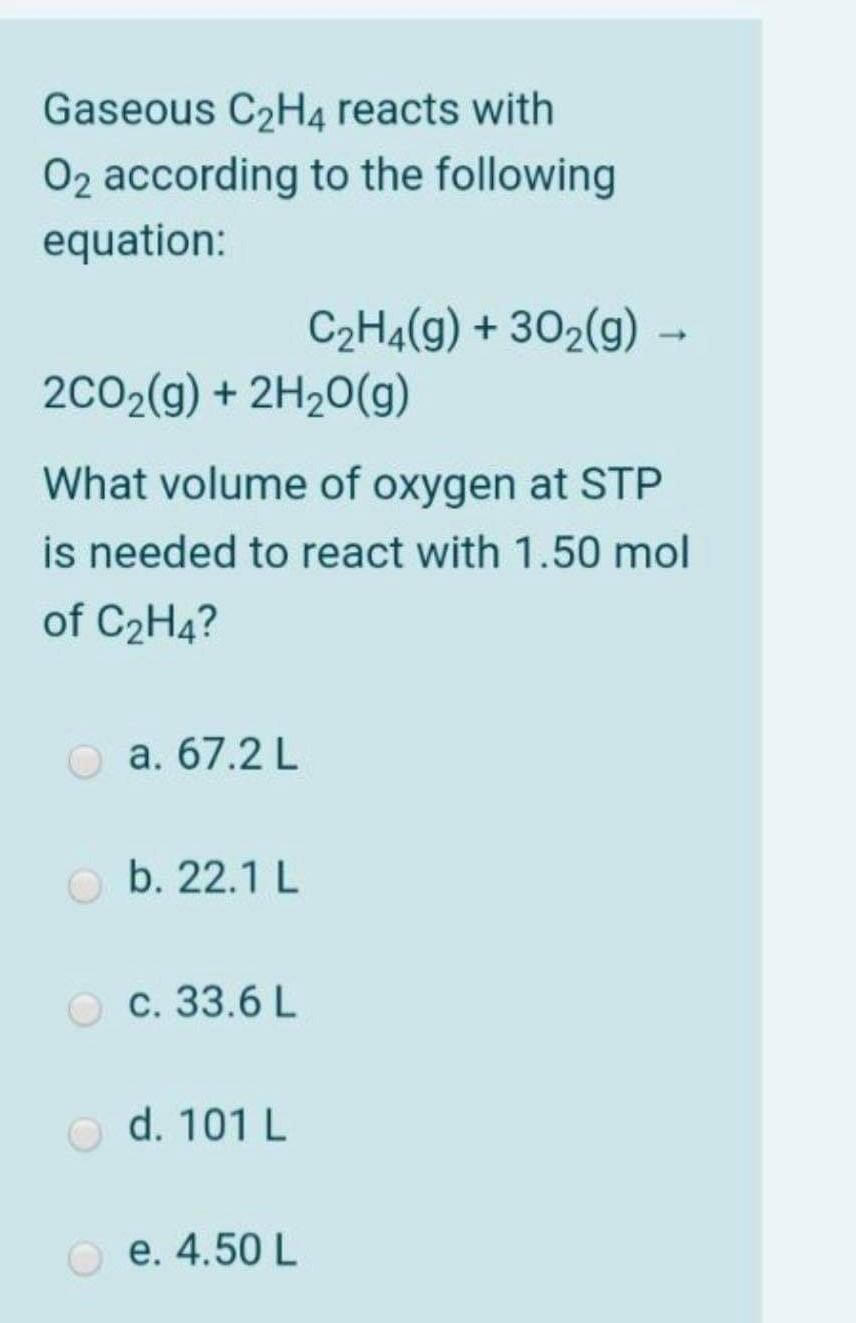Select answer a. 67.2 L

click(x=86, y=761)
